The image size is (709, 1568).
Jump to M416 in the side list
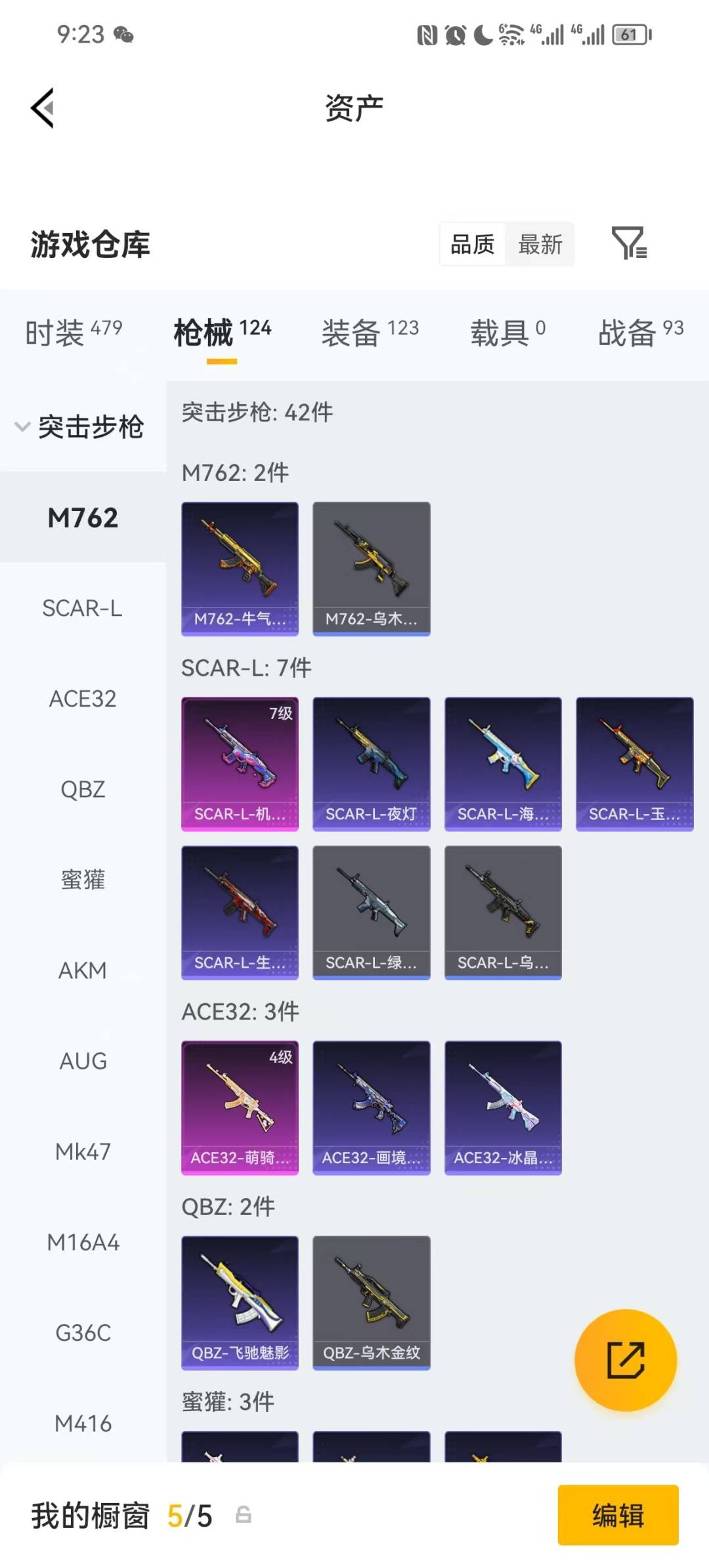[83, 1424]
